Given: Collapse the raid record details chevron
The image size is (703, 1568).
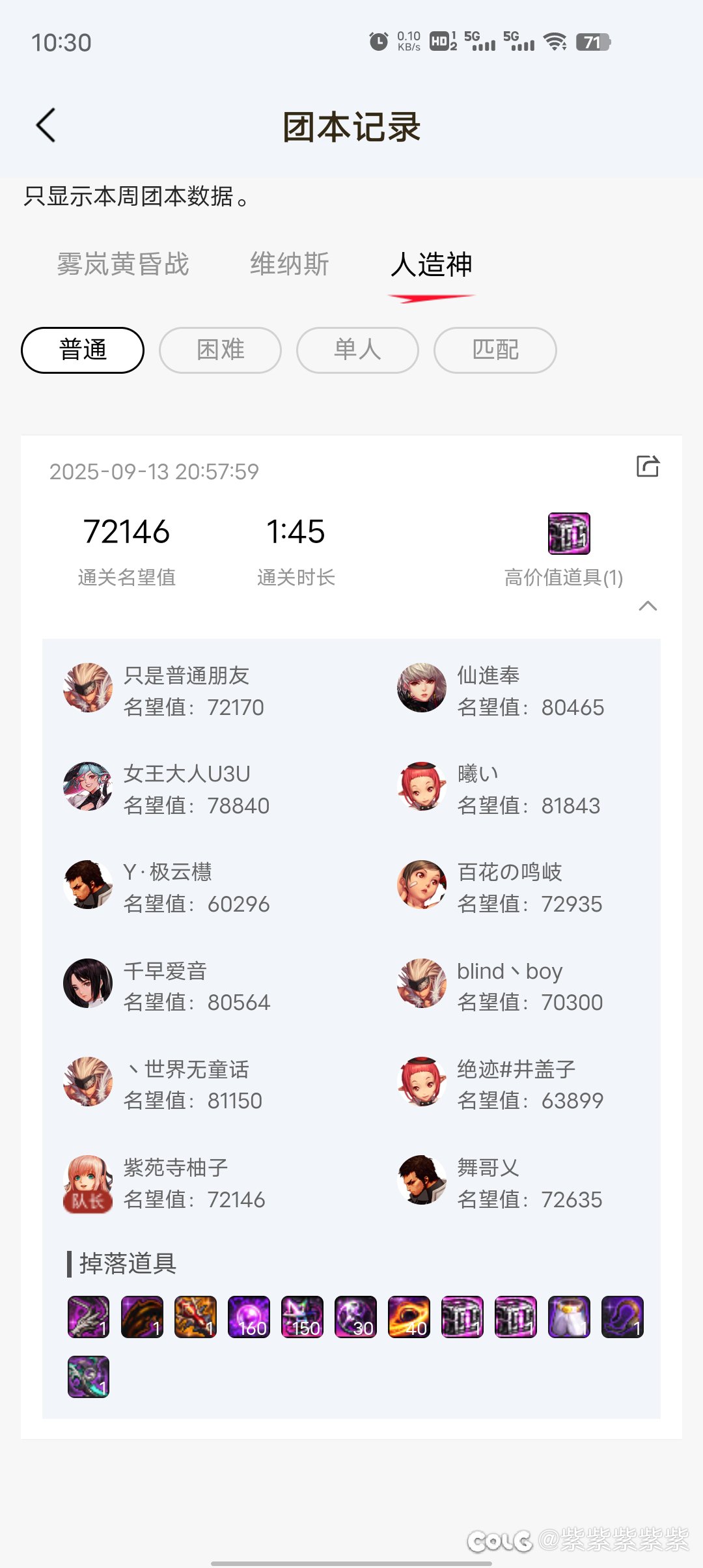Looking at the screenshot, I should [648, 606].
